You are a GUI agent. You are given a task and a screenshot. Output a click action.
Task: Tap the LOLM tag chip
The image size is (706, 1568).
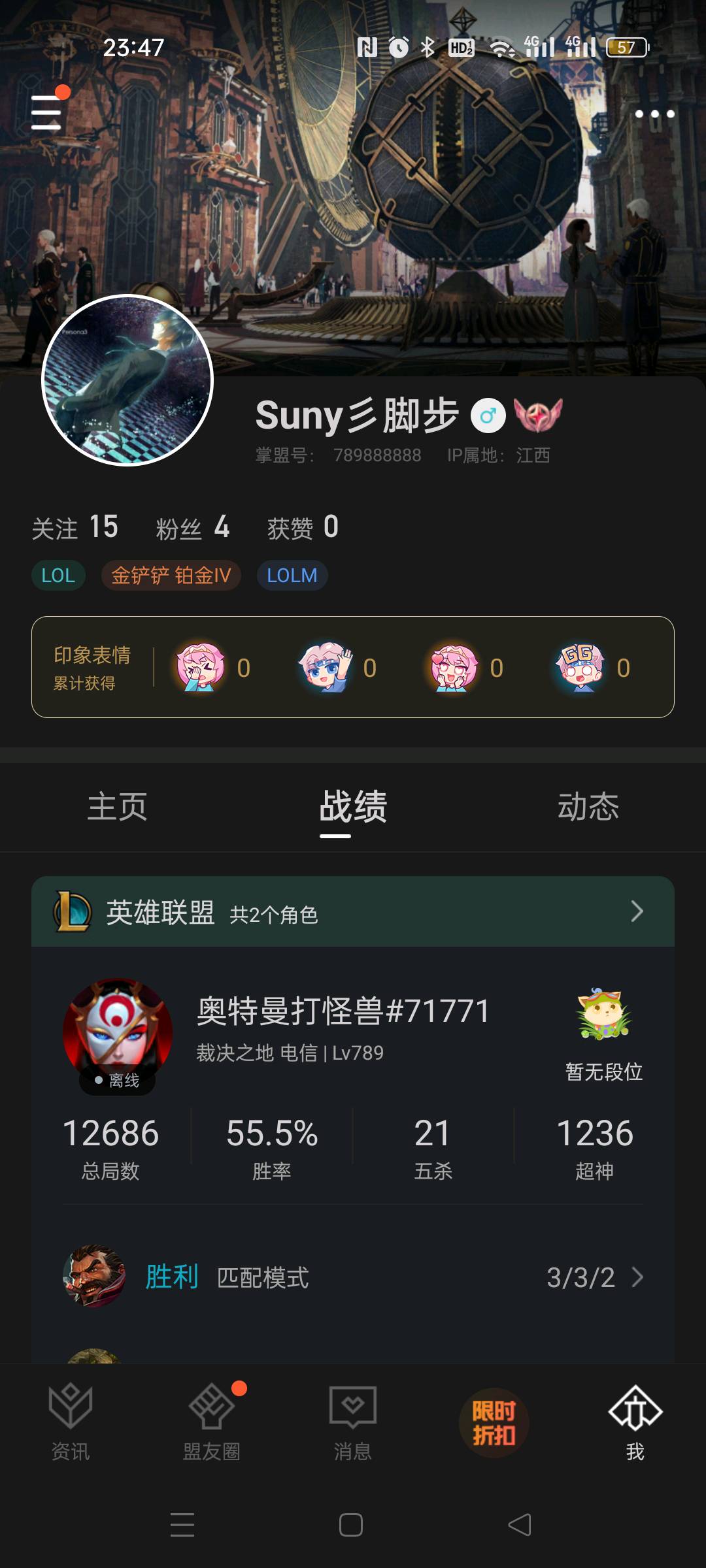coord(292,576)
